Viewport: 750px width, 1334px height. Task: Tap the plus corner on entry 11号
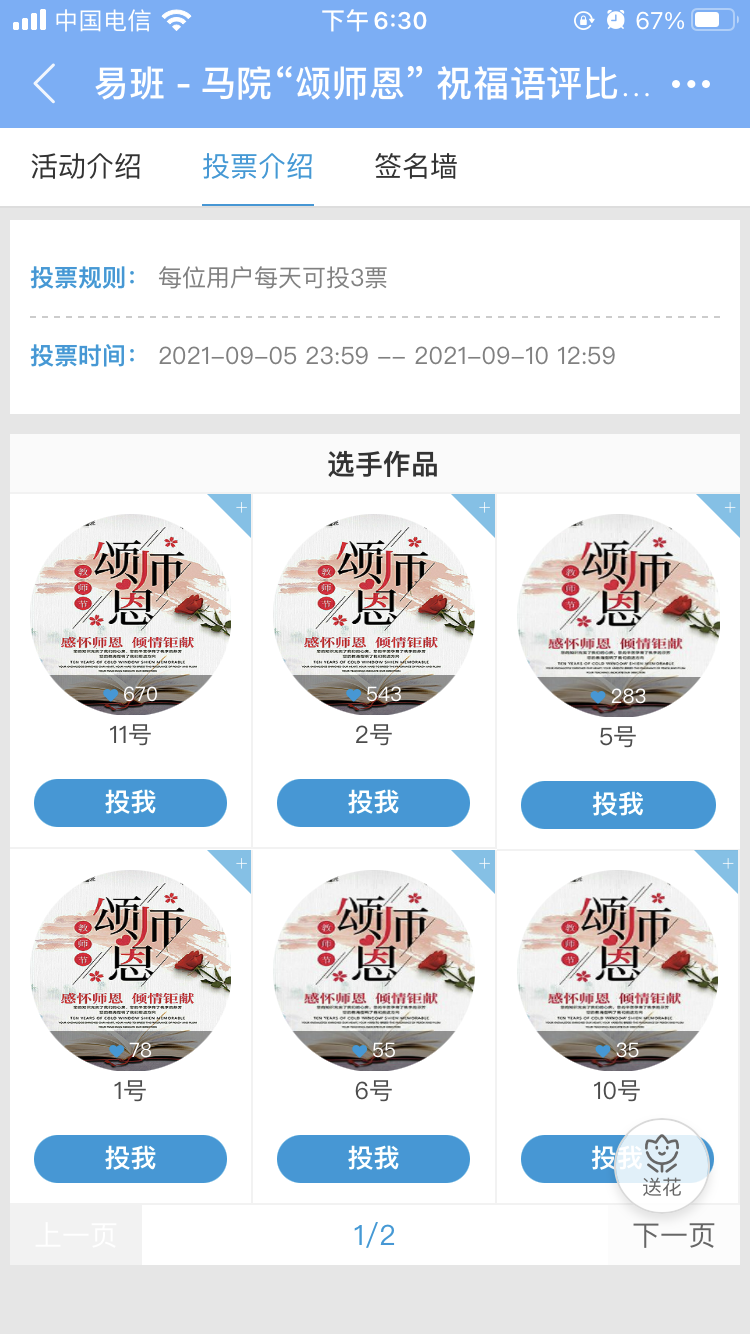[239, 508]
